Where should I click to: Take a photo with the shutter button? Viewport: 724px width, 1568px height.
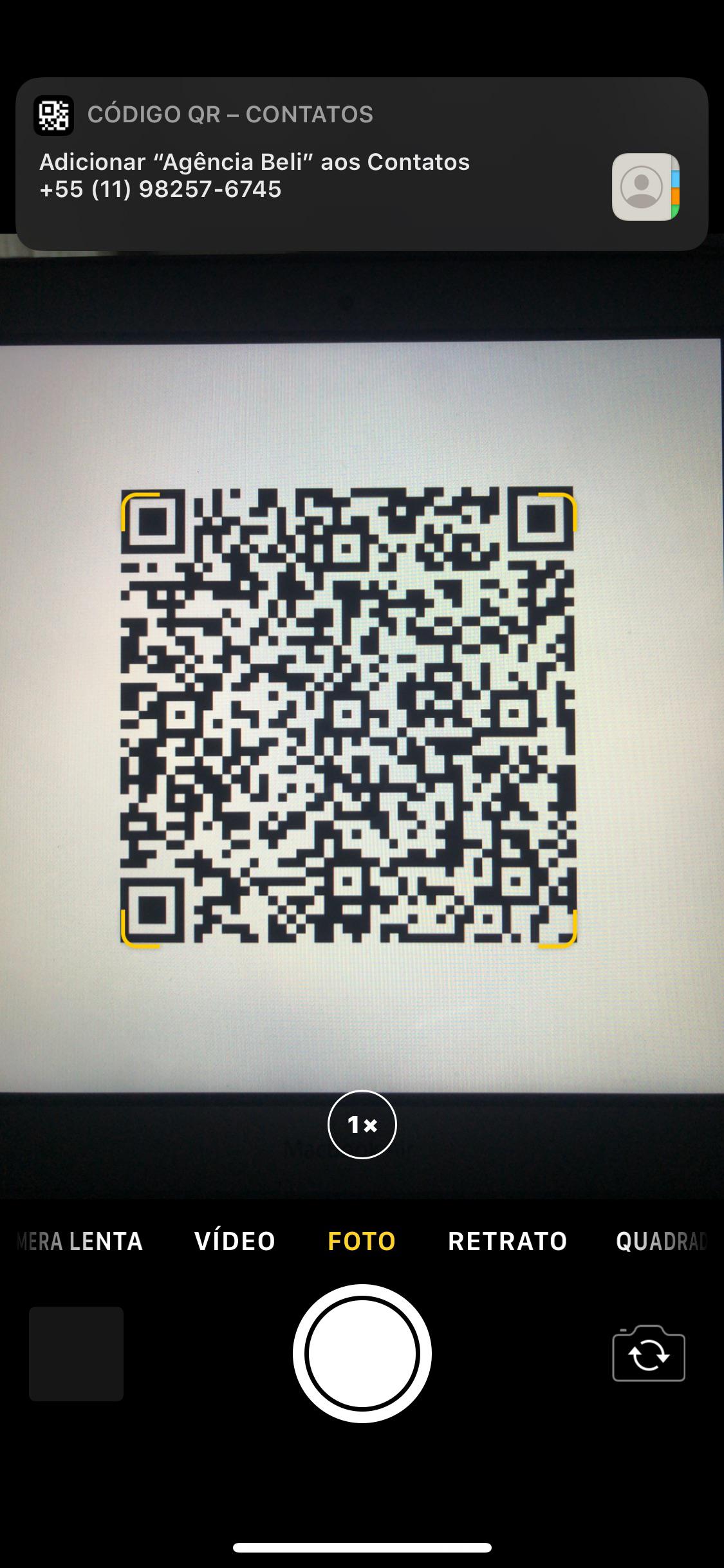tap(362, 1354)
